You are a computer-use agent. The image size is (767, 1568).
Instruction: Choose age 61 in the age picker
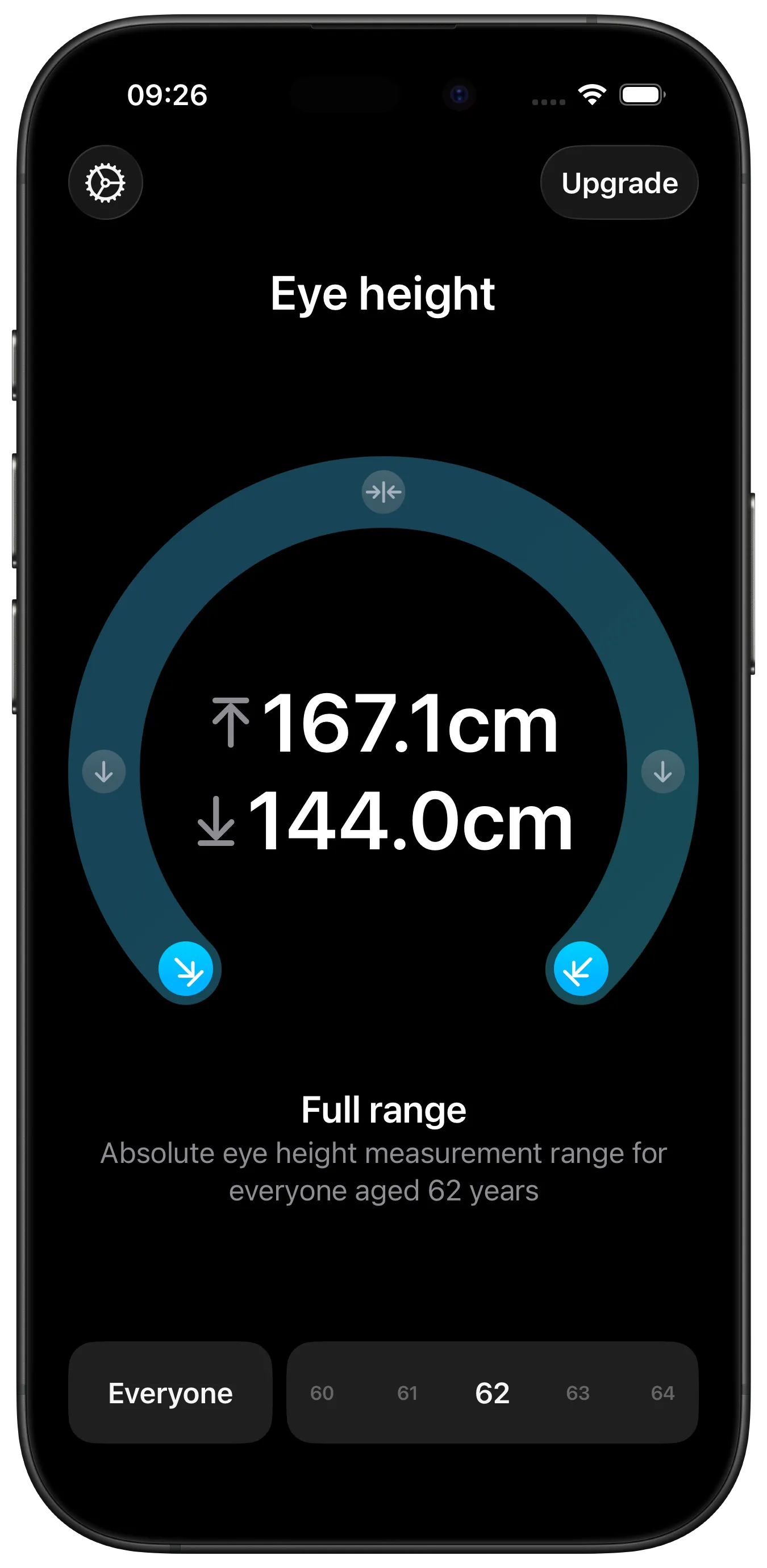click(x=407, y=1392)
